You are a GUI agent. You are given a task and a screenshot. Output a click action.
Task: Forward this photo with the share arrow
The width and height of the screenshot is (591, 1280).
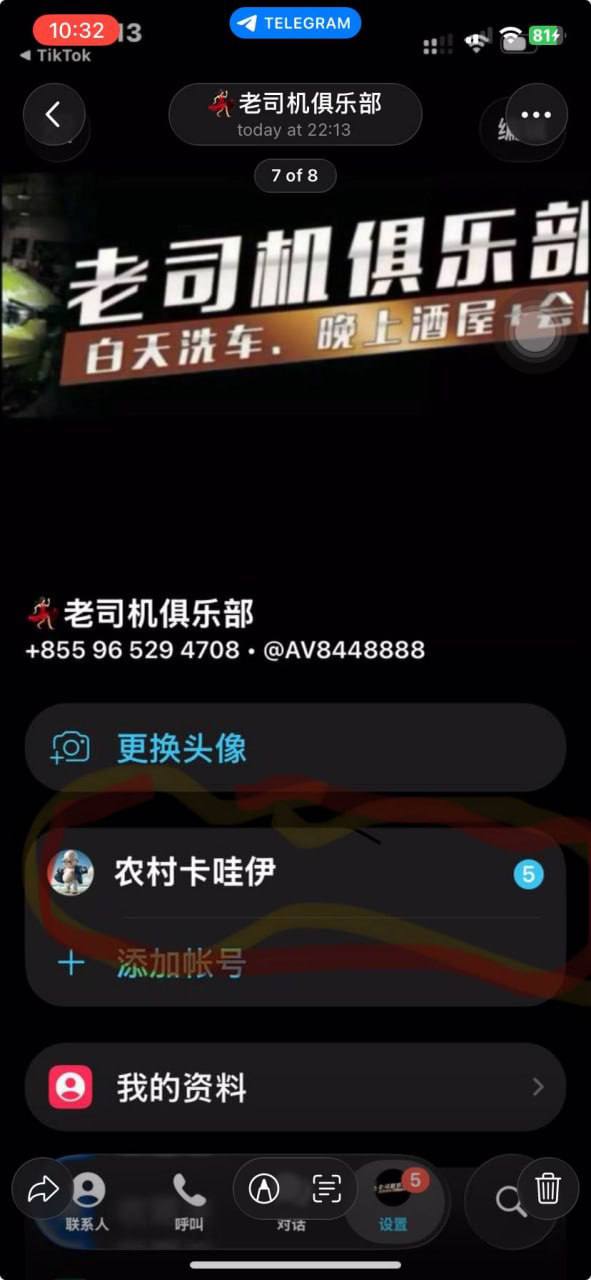click(x=43, y=1188)
